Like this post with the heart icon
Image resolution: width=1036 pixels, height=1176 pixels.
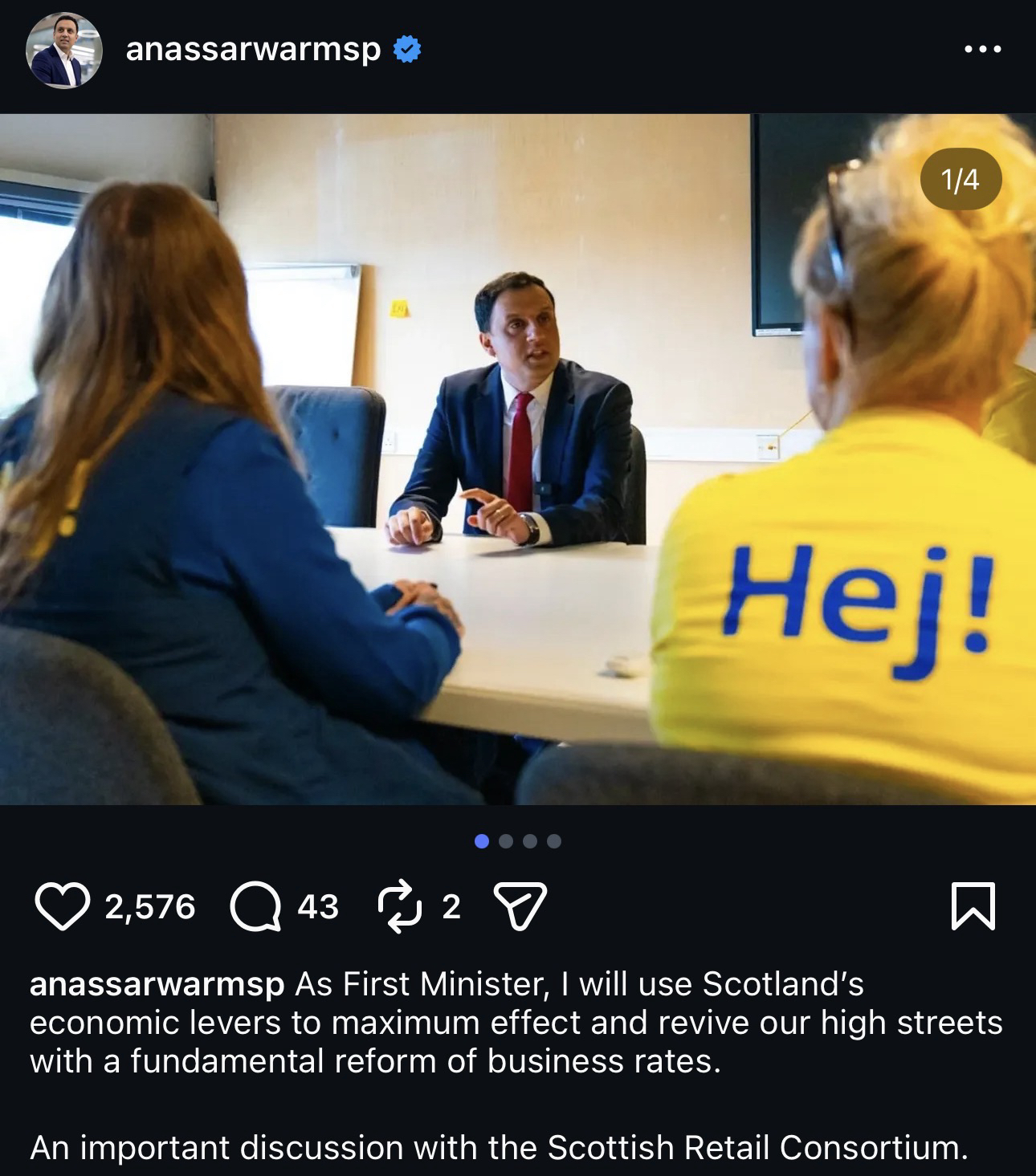[63, 906]
